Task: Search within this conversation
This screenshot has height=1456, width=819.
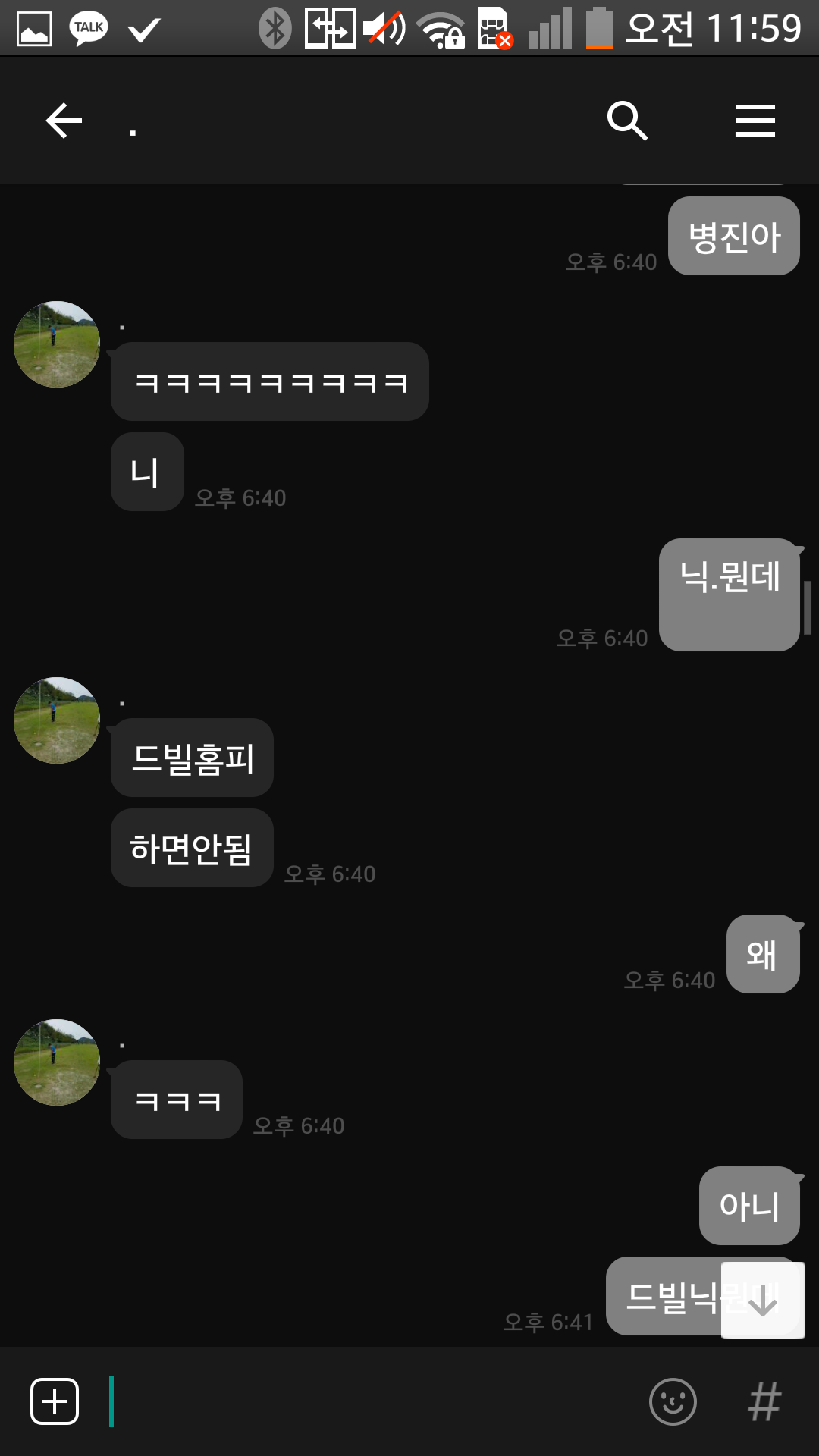Action: 627,121
